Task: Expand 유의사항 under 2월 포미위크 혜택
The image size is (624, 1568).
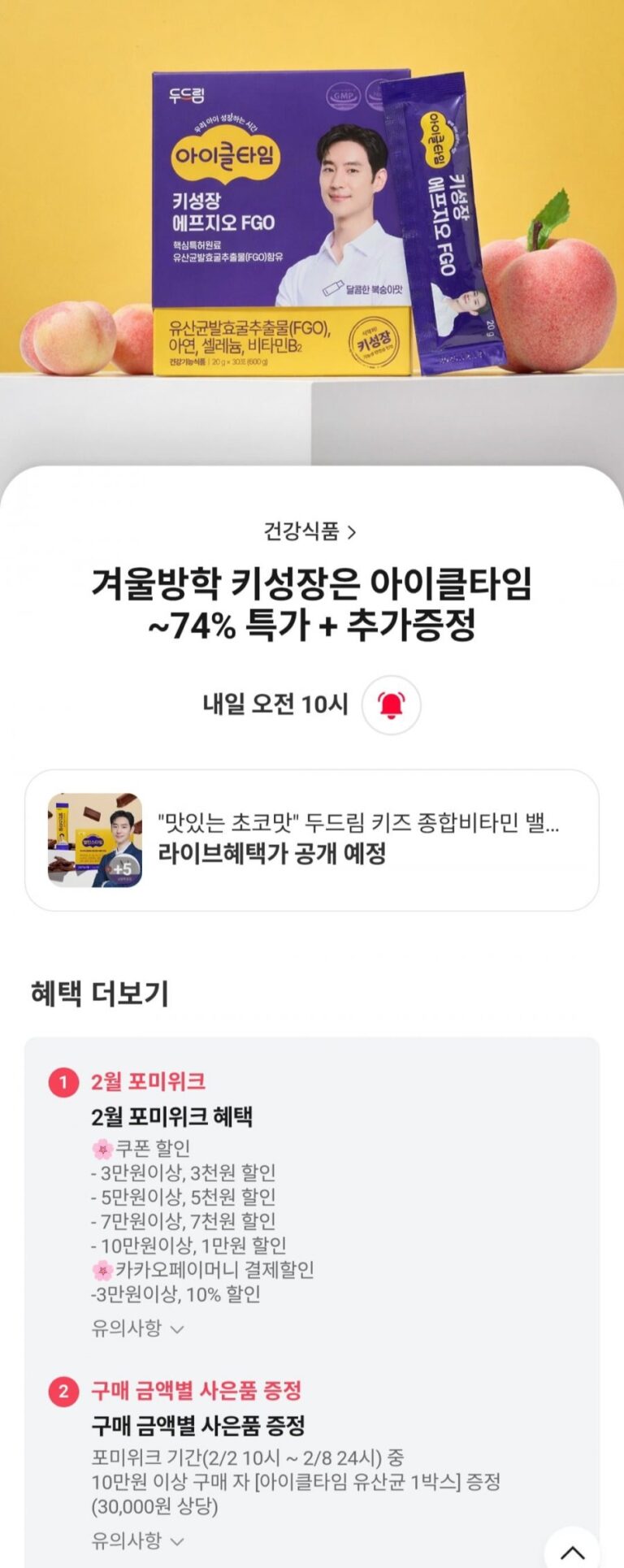Action: point(137,1328)
